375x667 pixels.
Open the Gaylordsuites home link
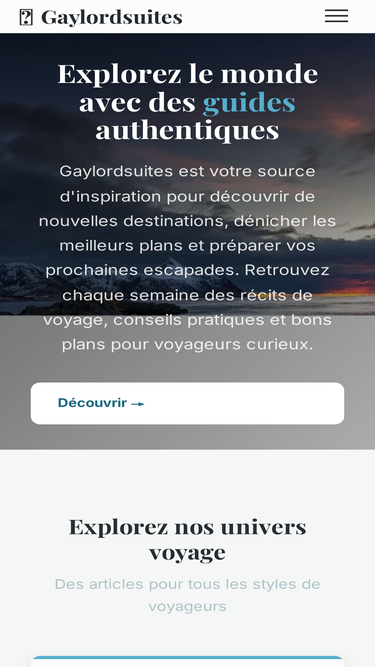click(101, 17)
